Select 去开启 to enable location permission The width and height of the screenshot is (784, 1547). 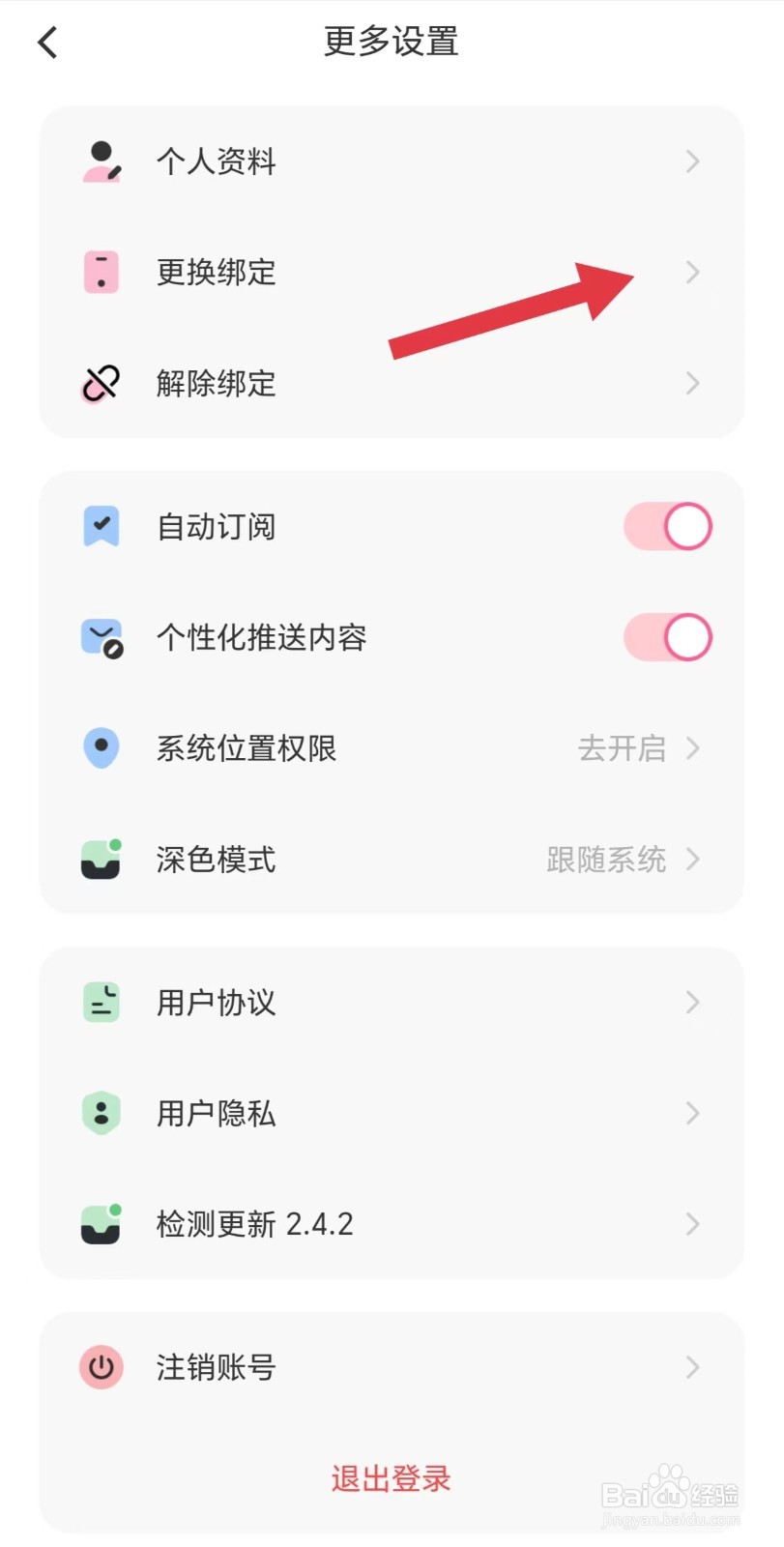(622, 748)
